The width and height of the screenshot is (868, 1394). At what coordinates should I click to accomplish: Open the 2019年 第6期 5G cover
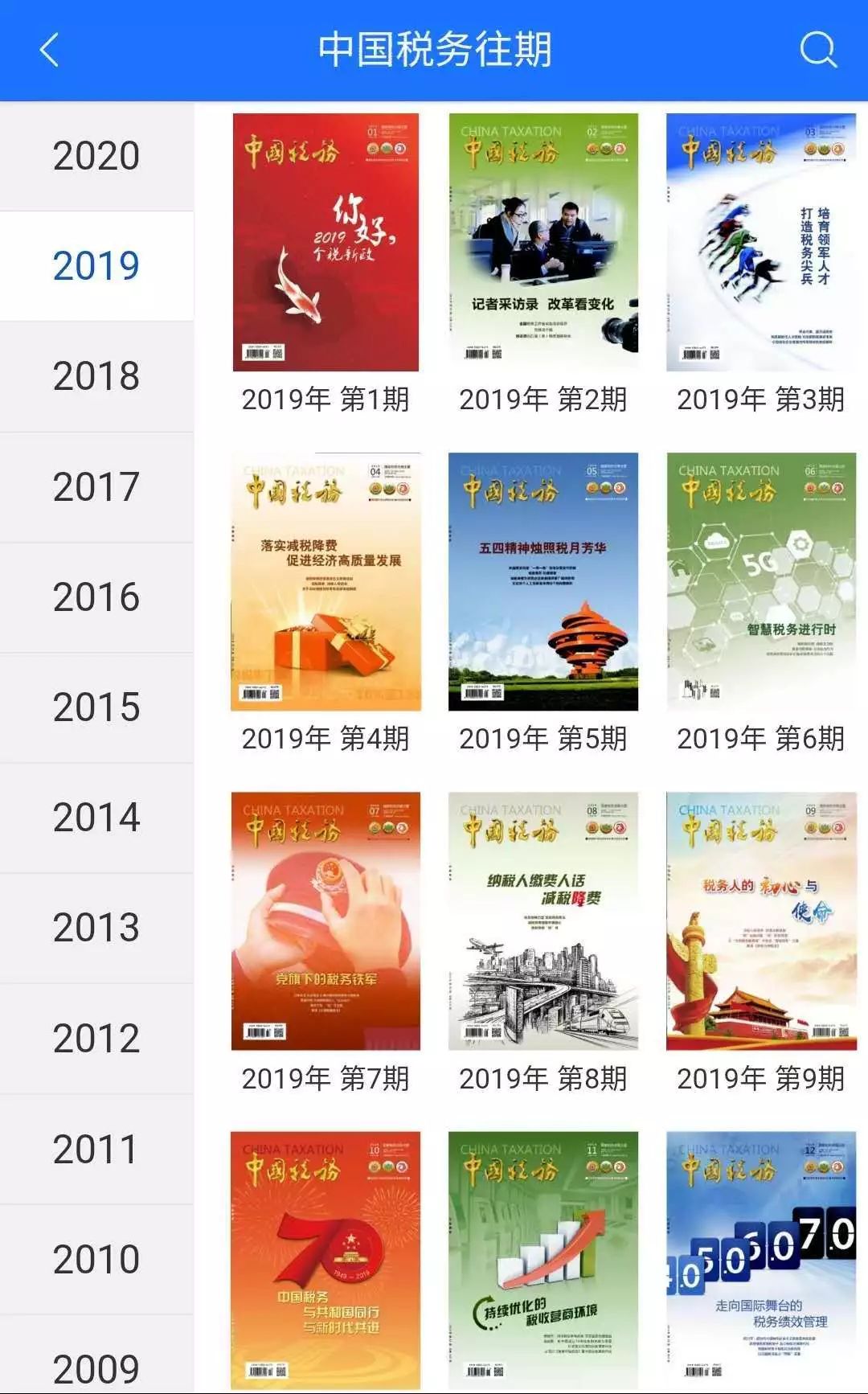point(760,582)
